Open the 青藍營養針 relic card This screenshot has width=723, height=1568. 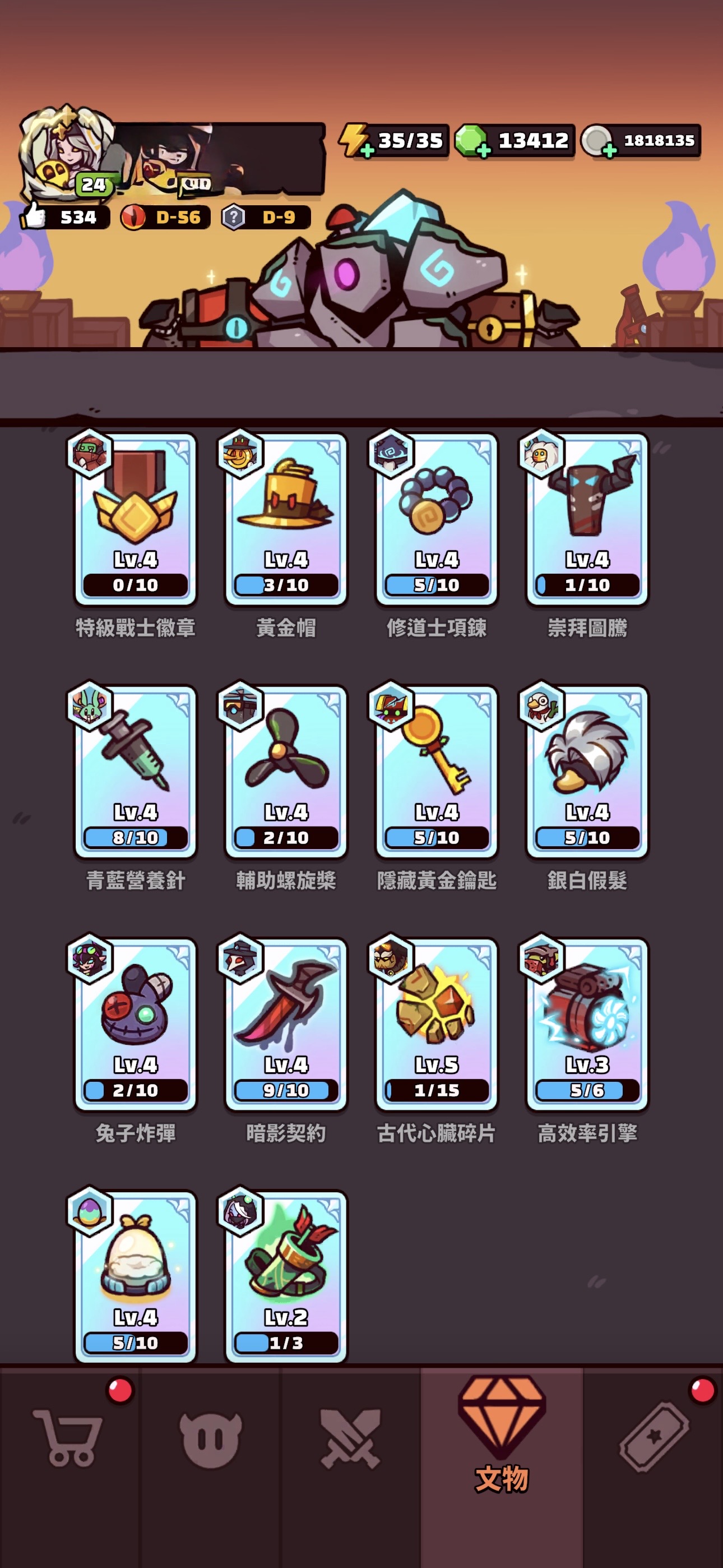tap(135, 772)
